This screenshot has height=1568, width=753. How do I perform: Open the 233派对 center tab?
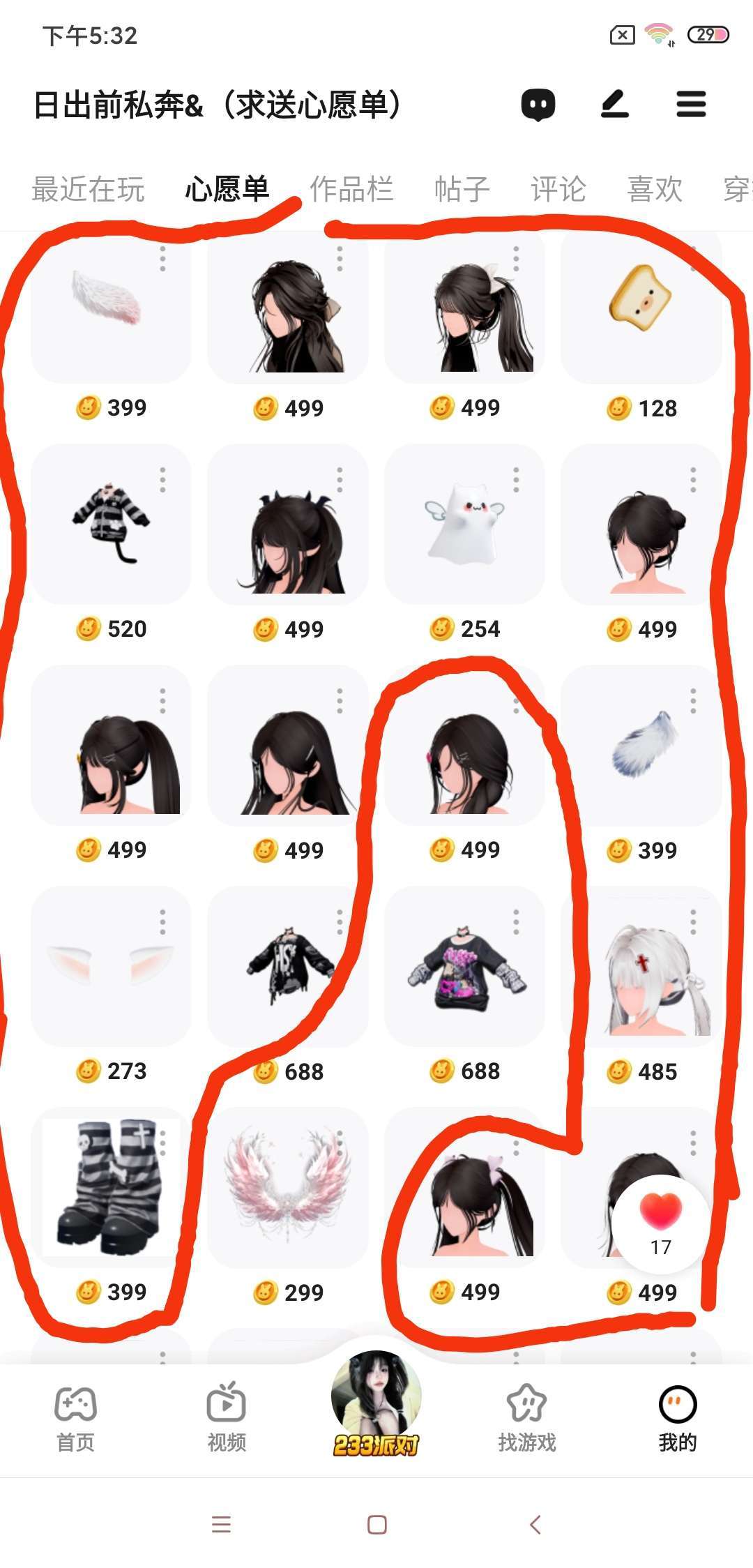pyautogui.click(x=376, y=1405)
